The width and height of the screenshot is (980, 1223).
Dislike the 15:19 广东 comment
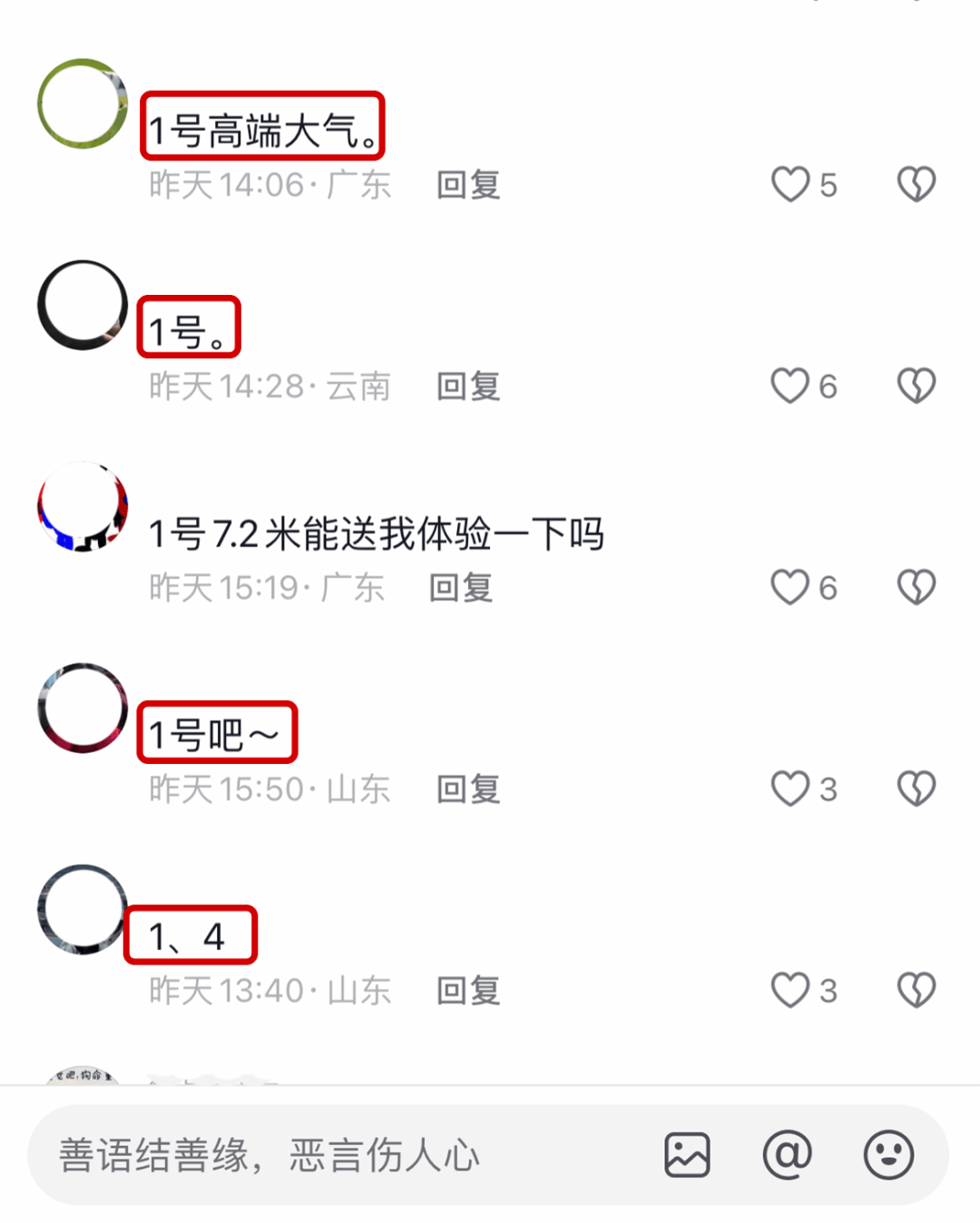pyautogui.click(x=916, y=588)
